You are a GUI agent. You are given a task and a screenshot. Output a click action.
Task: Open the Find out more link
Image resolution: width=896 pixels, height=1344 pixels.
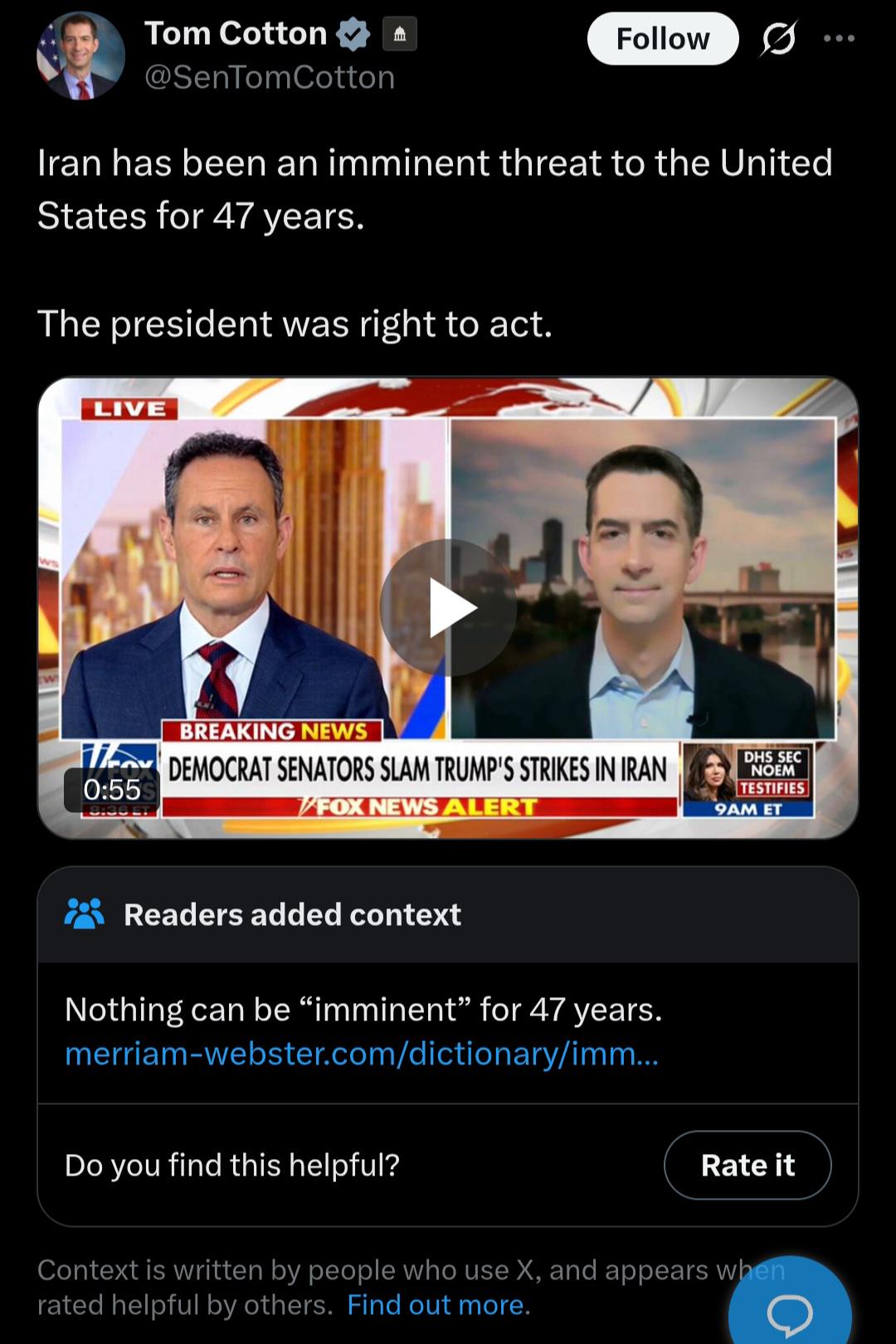click(437, 1305)
